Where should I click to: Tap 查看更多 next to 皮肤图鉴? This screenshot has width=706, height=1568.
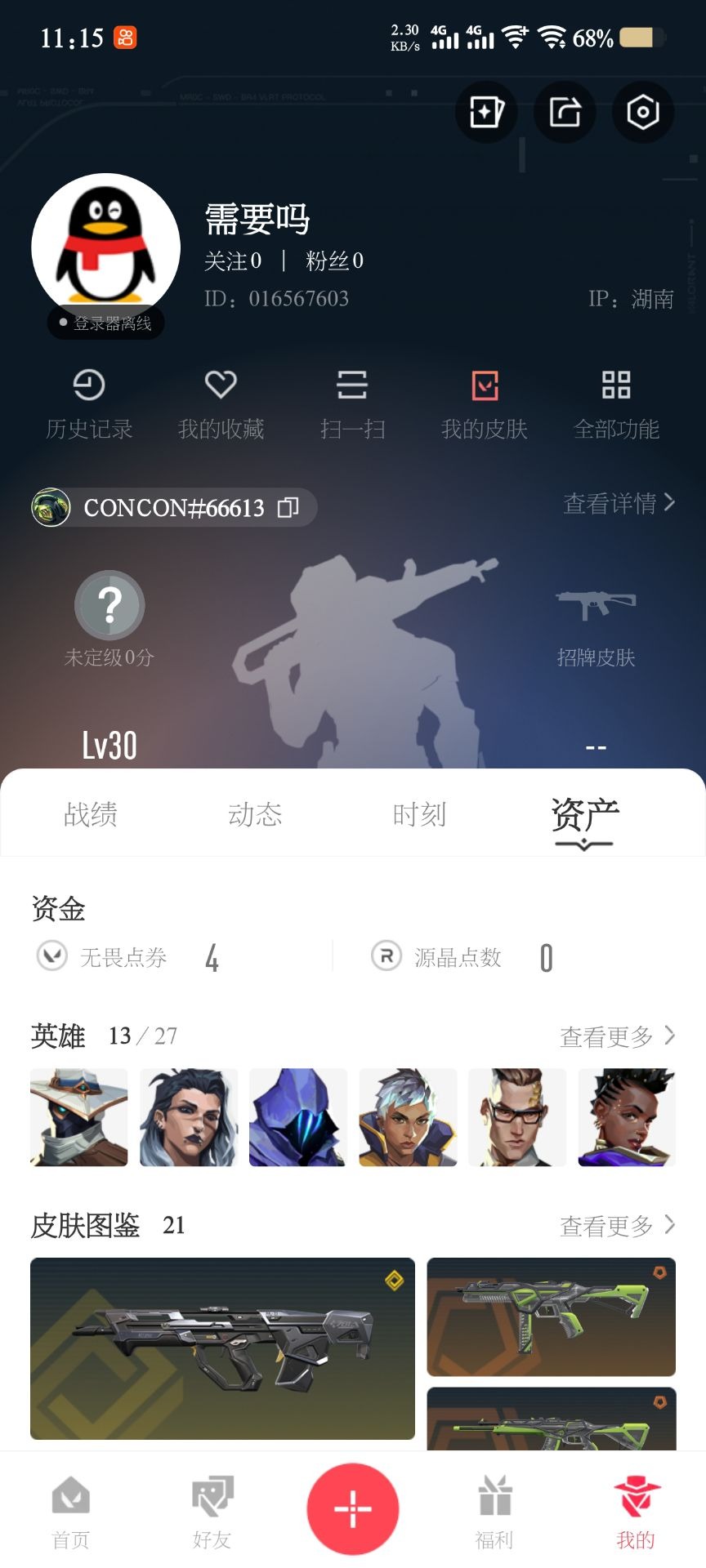tap(618, 1225)
